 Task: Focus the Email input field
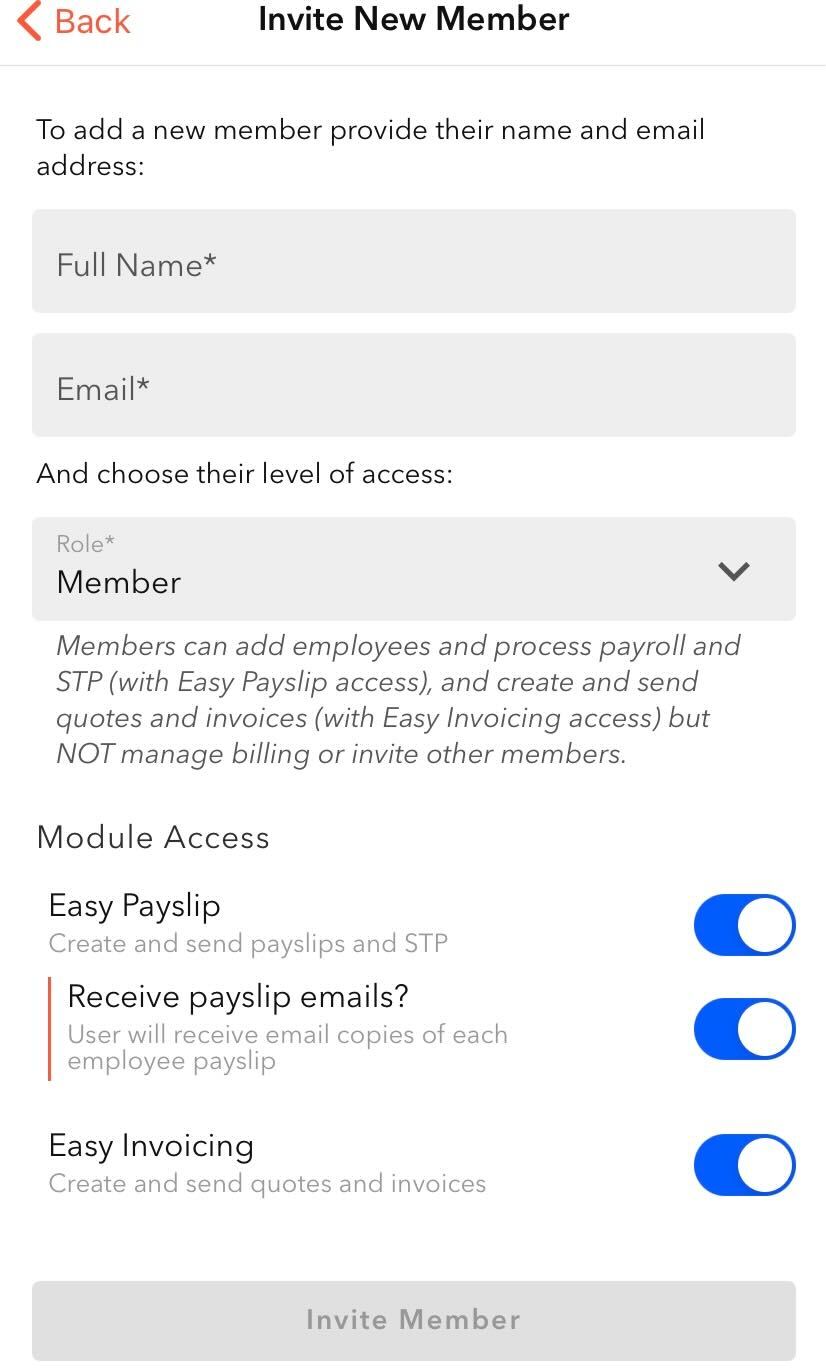coord(413,386)
